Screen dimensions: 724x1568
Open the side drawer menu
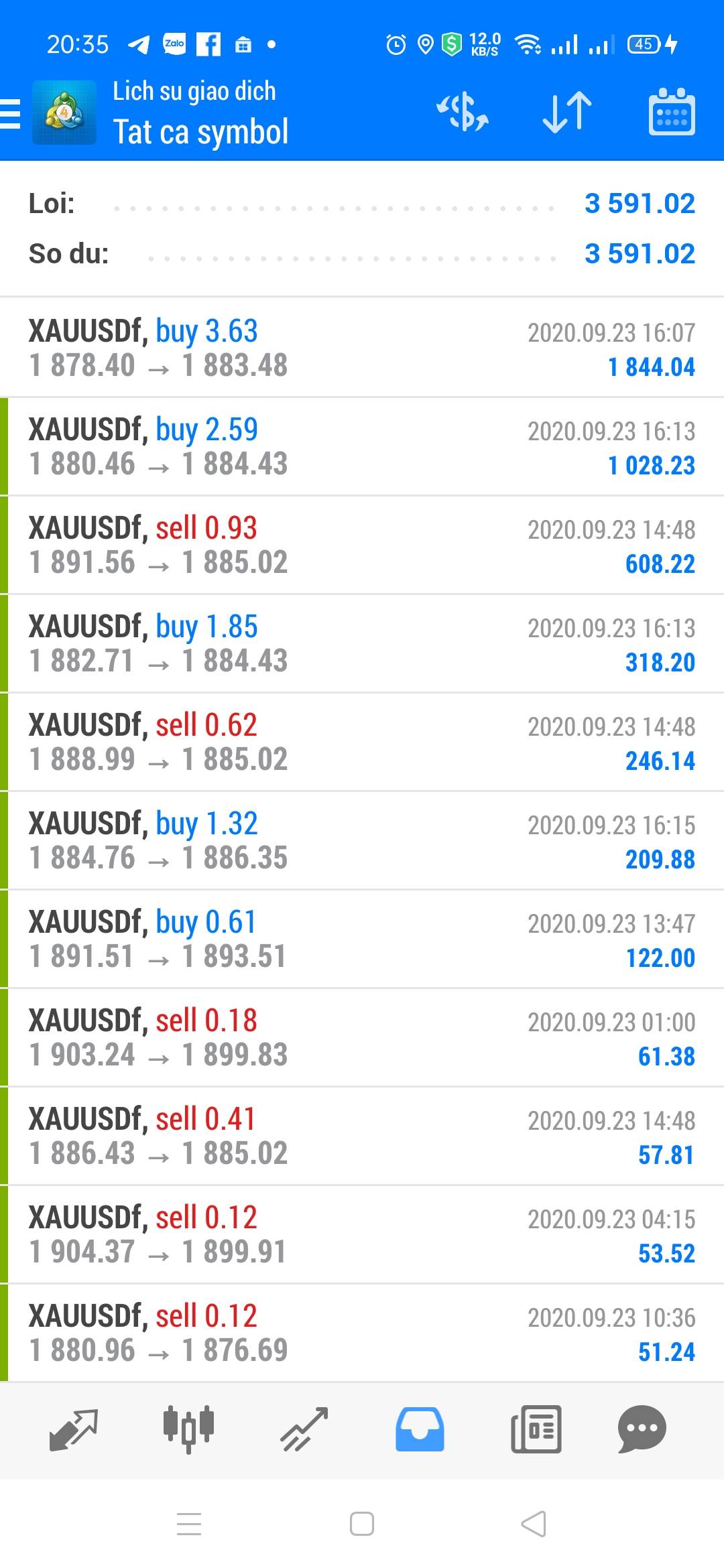pyautogui.click(x=11, y=113)
